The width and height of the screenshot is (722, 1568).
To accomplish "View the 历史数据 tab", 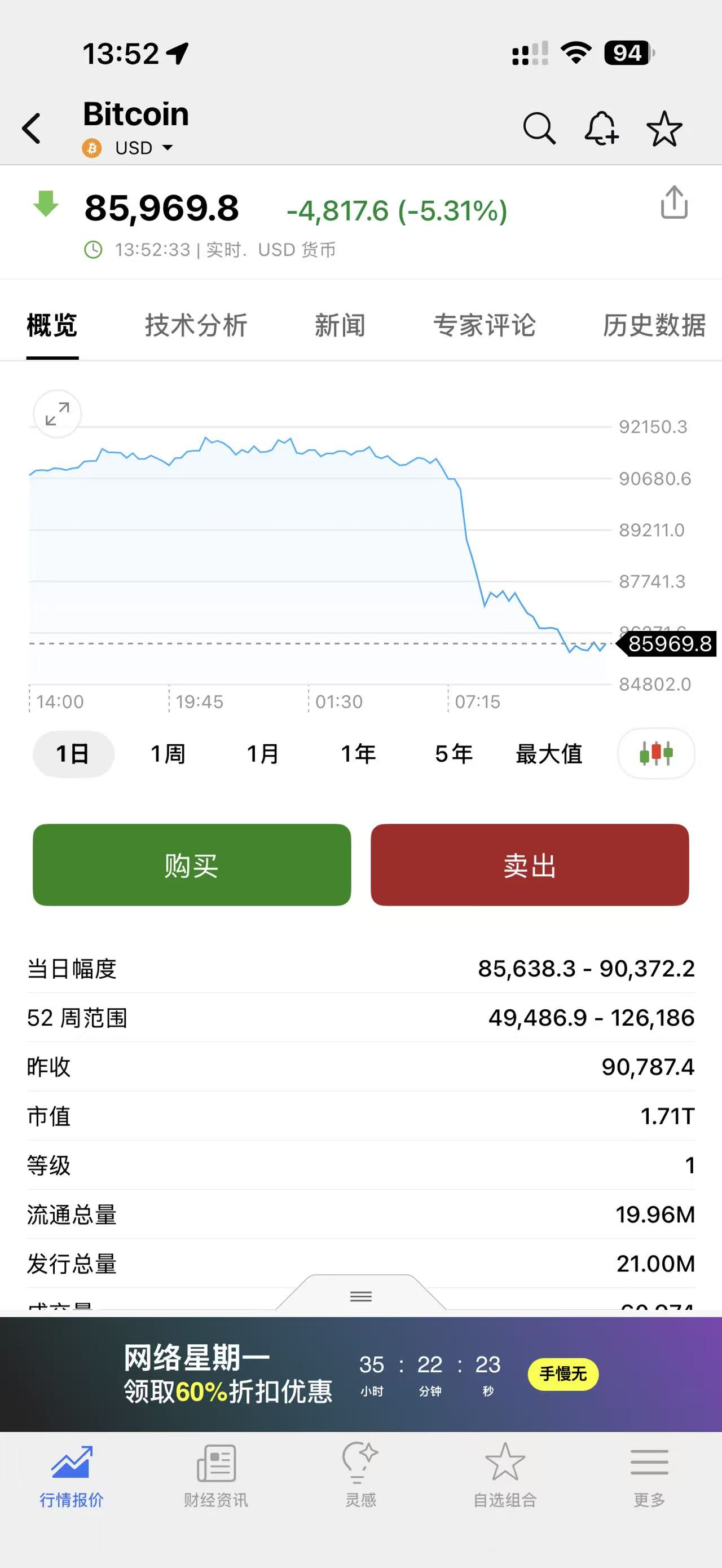I will (x=654, y=325).
